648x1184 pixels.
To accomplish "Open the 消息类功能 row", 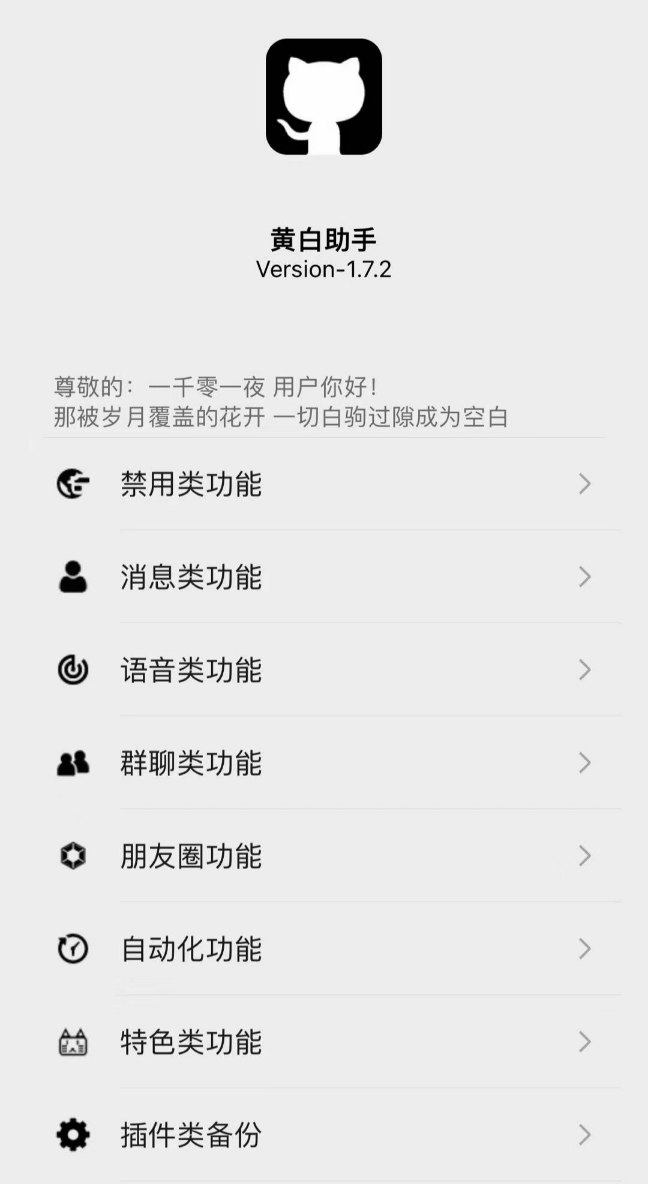I will [x=324, y=577].
